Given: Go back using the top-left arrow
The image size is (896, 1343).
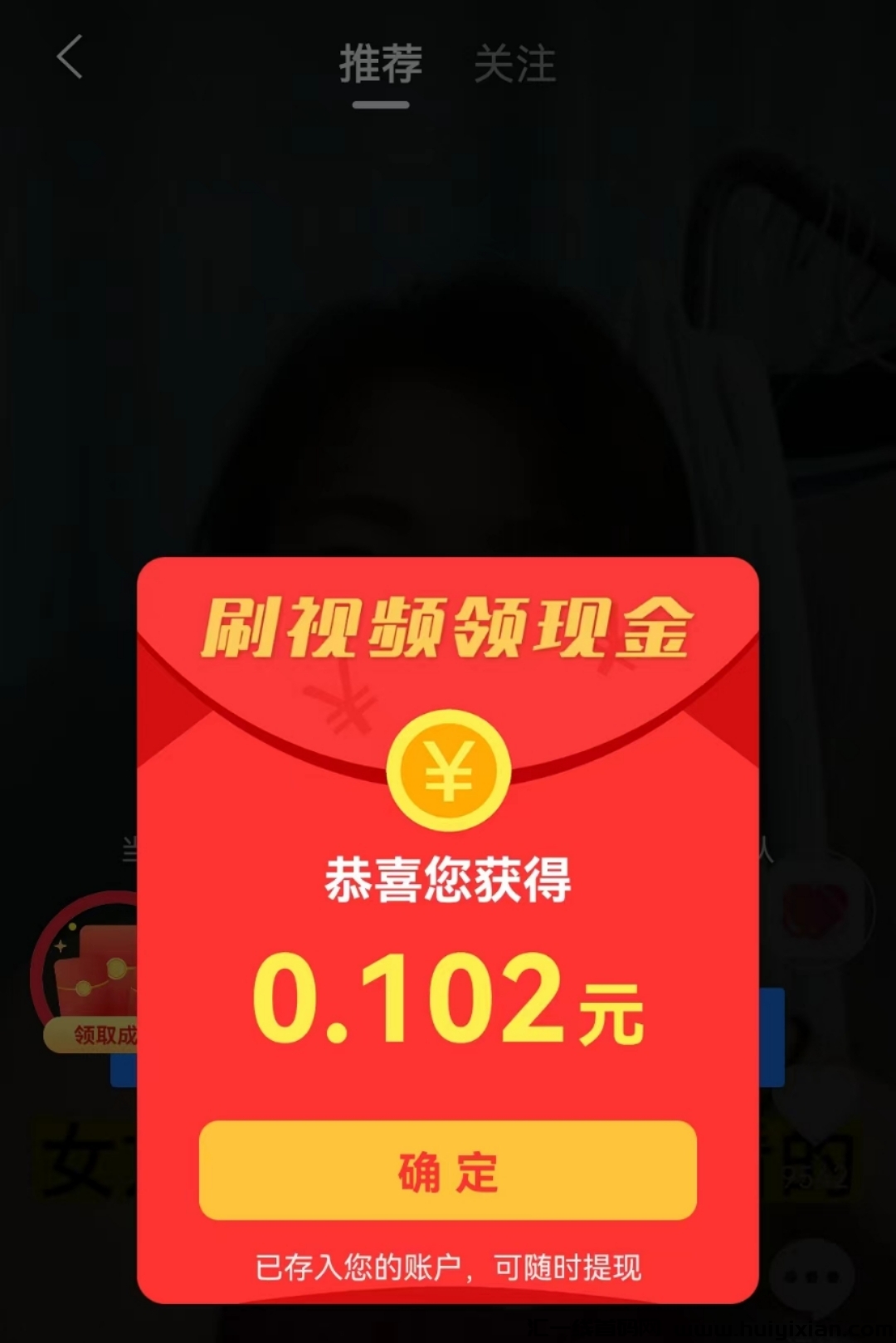Looking at the screenshot, I should 70,57.
